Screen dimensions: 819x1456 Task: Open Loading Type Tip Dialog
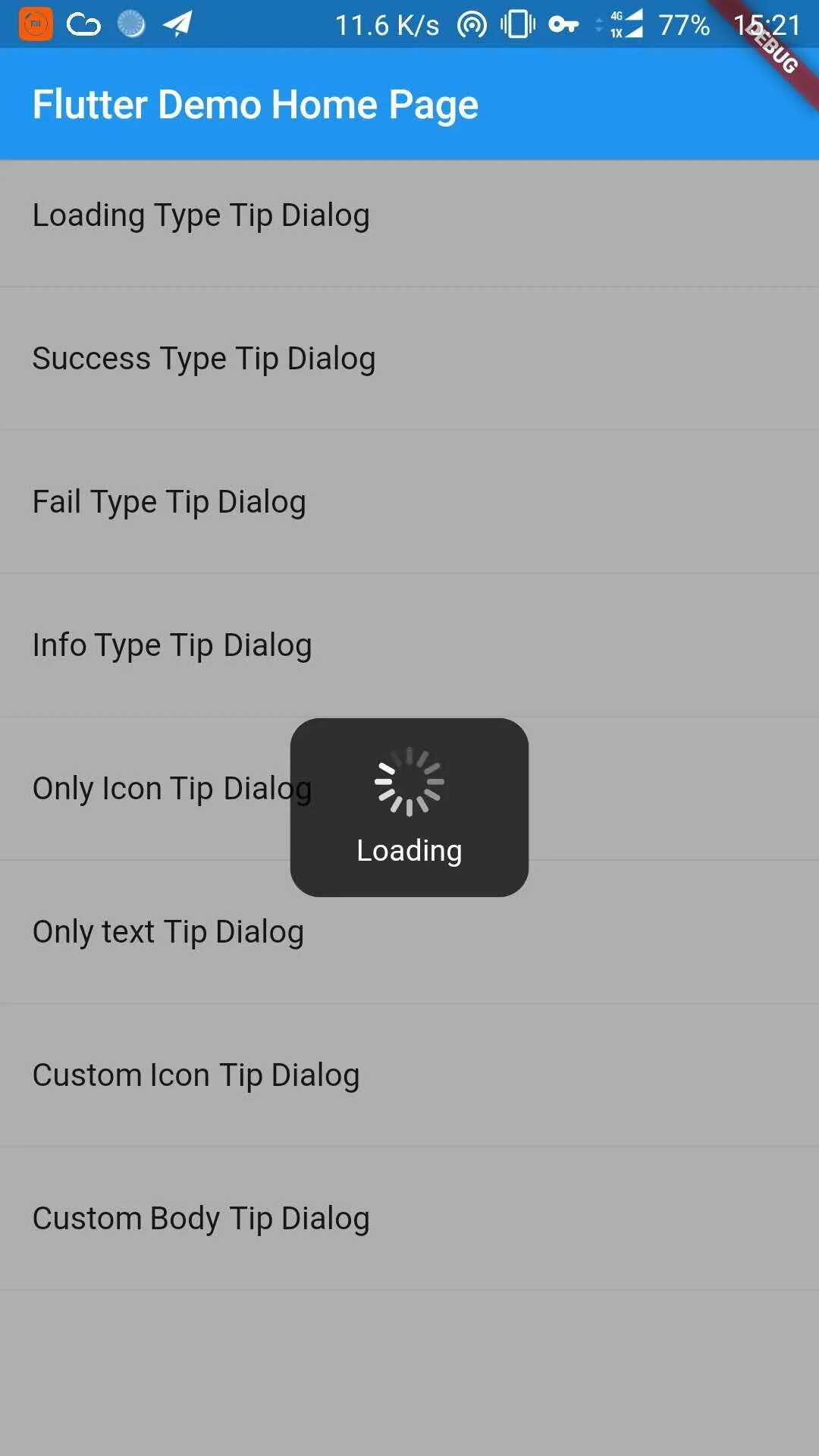coord(409,215)
